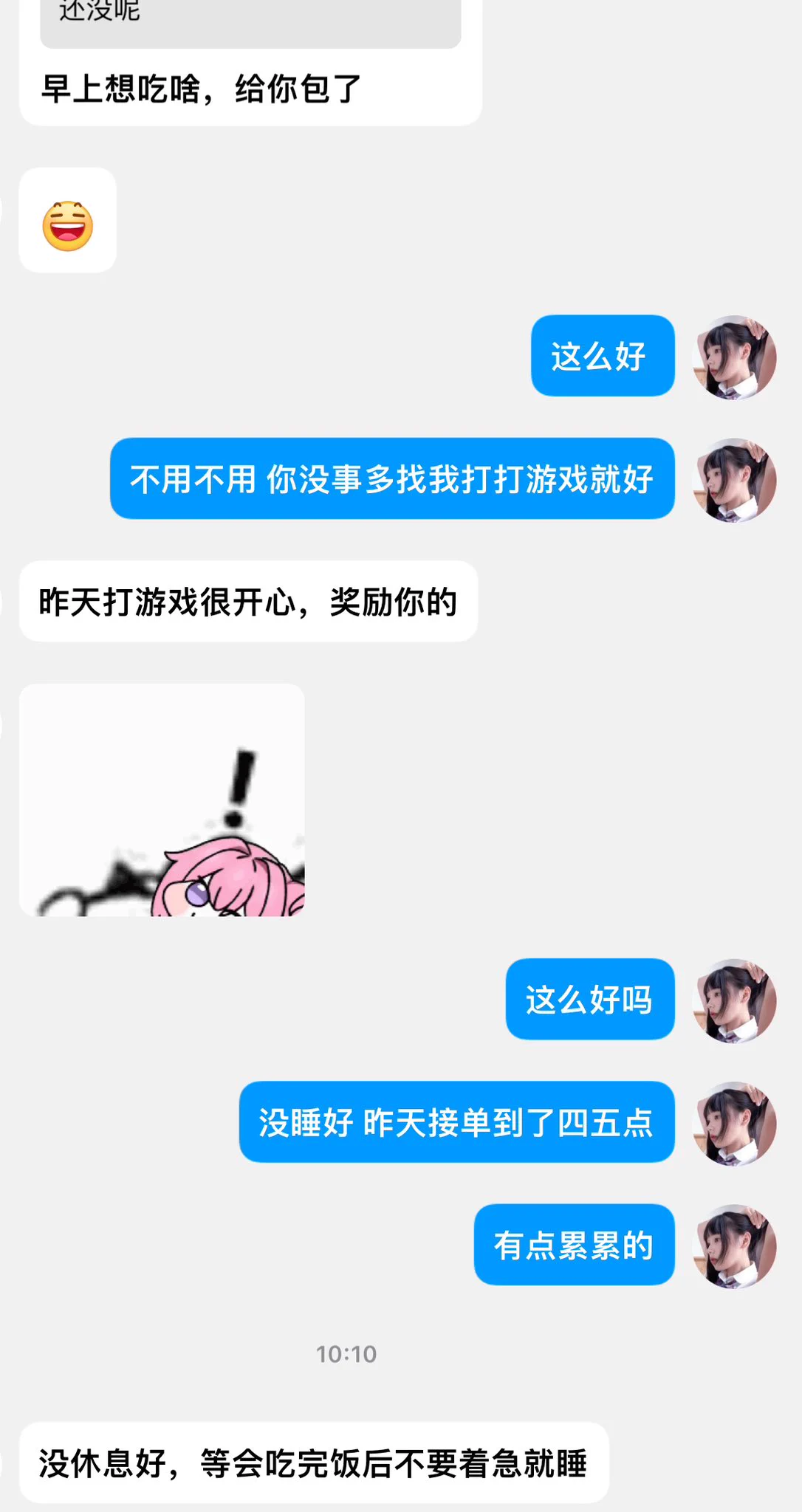Open the pink-haired sticker image
This screenshot has height=1512, width=802.
162,800
